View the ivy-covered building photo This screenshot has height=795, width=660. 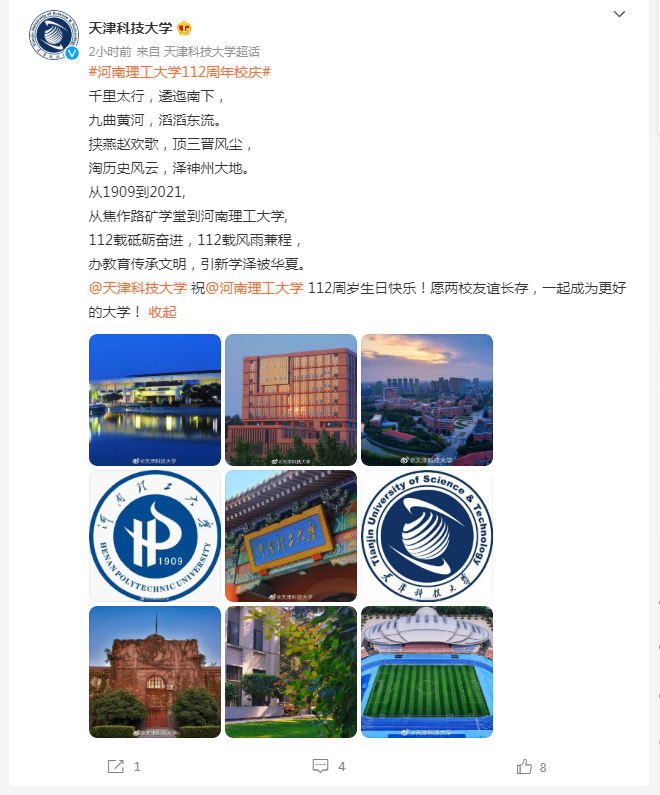coord(291,672)
